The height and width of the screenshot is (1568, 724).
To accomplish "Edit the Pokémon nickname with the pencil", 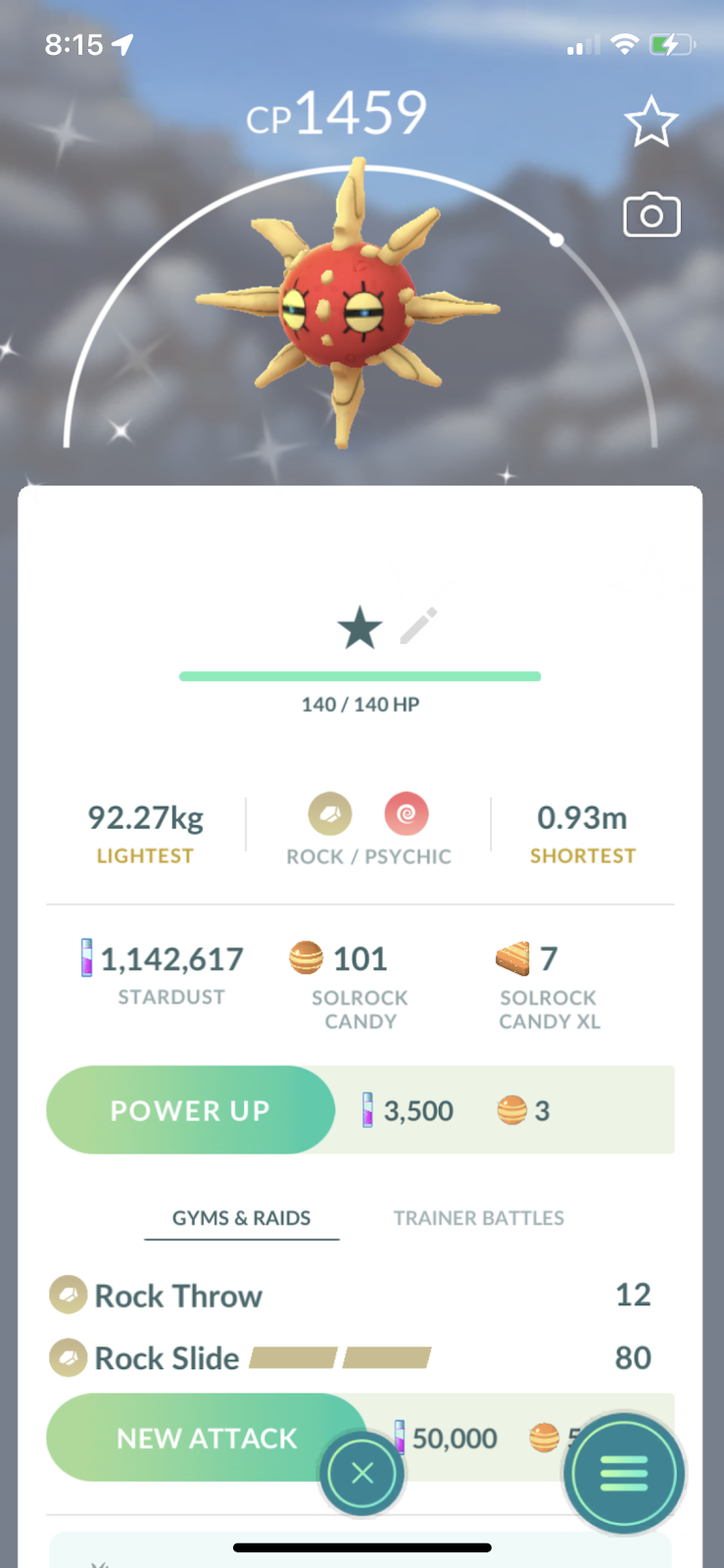I will [418, 626].
